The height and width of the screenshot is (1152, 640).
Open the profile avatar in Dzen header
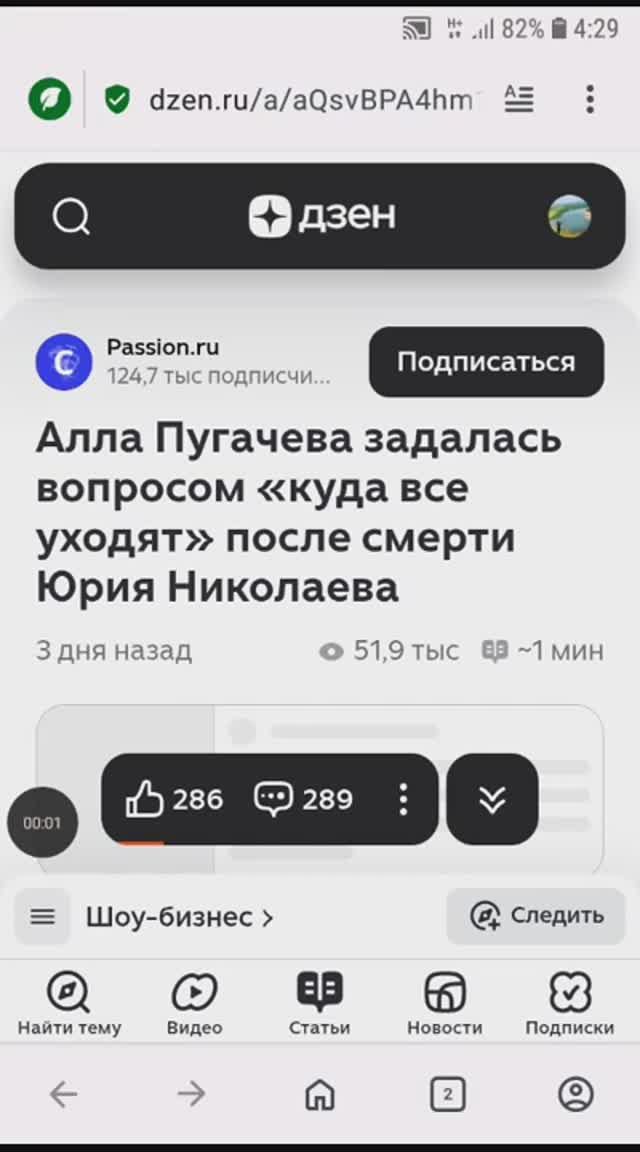point(569,216)
